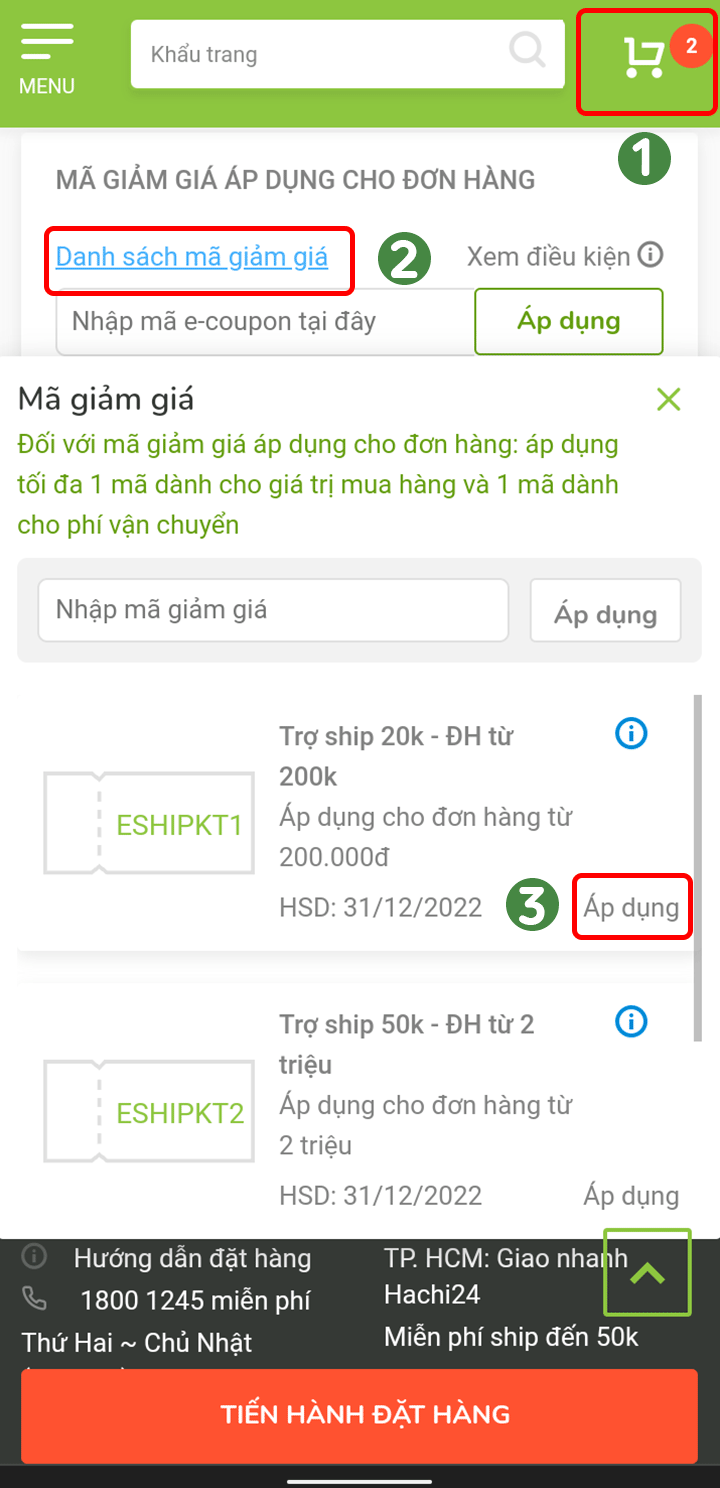Tap the Nhập mã e-coupon field
The height and width of the screenshot is (1488, 720).
(x=262, y=321)
